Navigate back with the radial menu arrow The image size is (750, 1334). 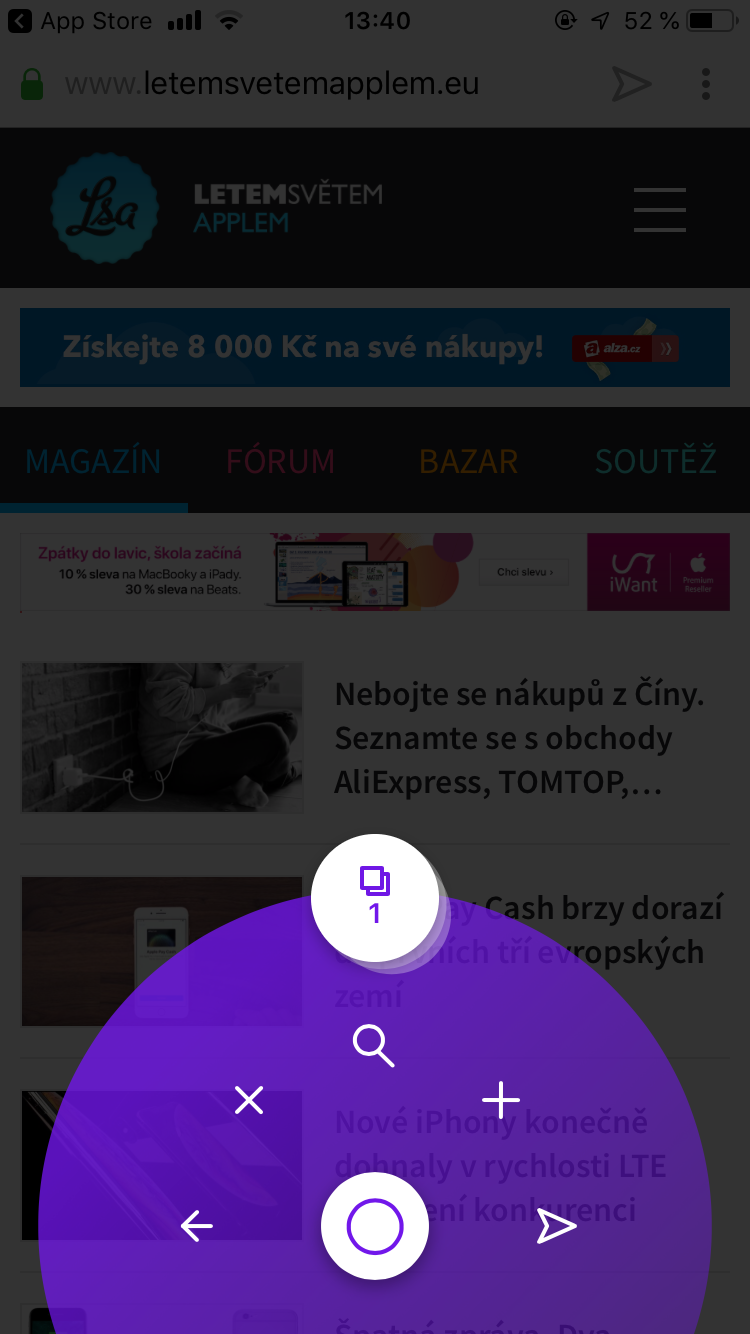(196, 1225)
